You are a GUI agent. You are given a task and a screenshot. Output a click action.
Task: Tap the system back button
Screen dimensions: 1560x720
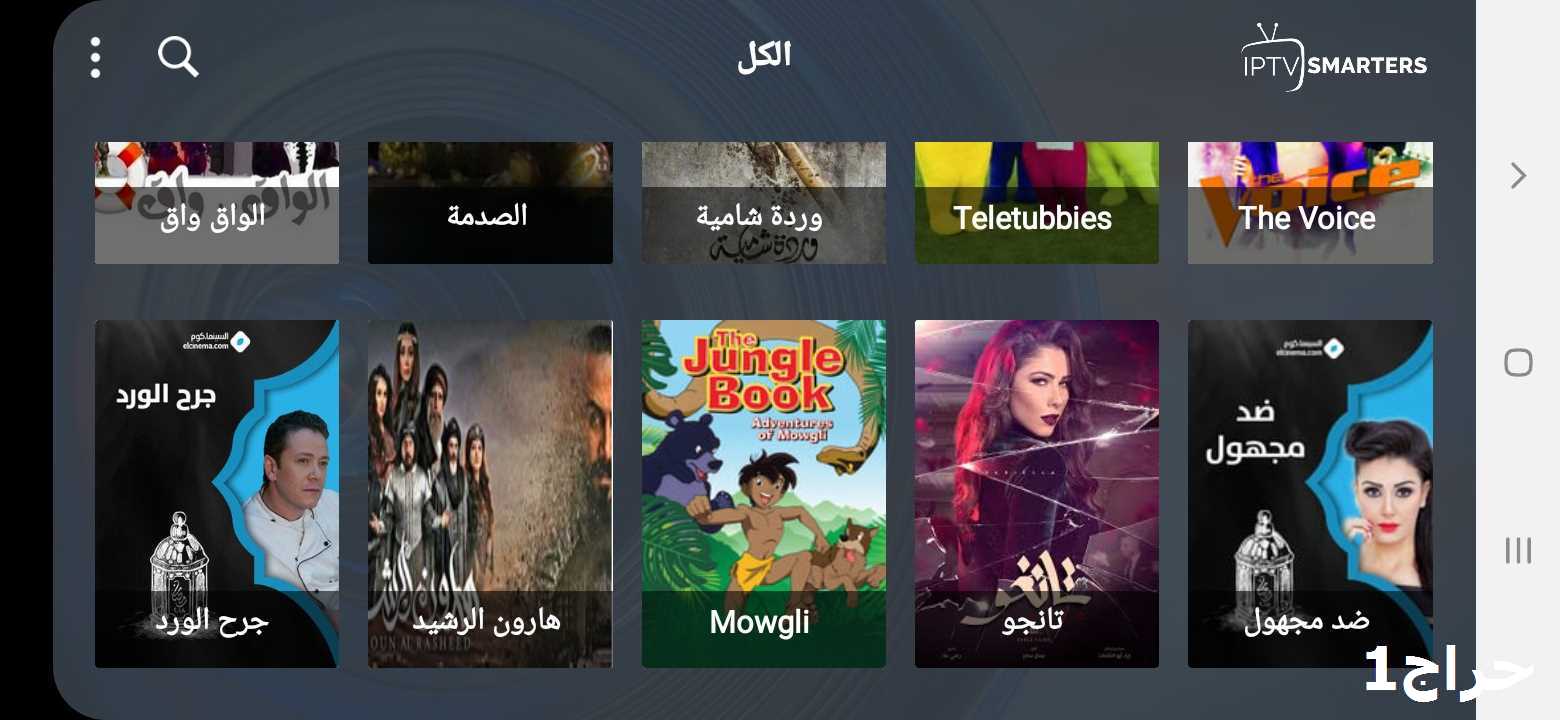[x=1517, y=176]
